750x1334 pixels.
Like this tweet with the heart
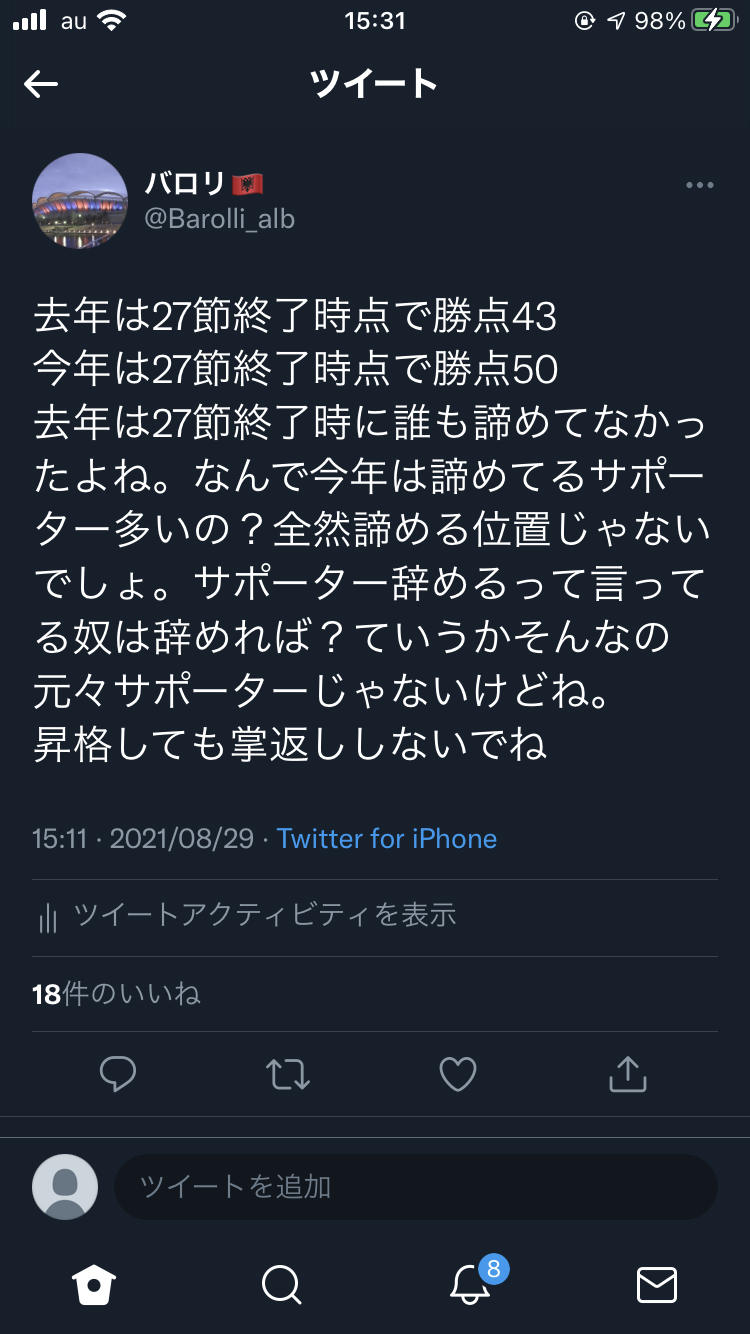coord(458,1074)
